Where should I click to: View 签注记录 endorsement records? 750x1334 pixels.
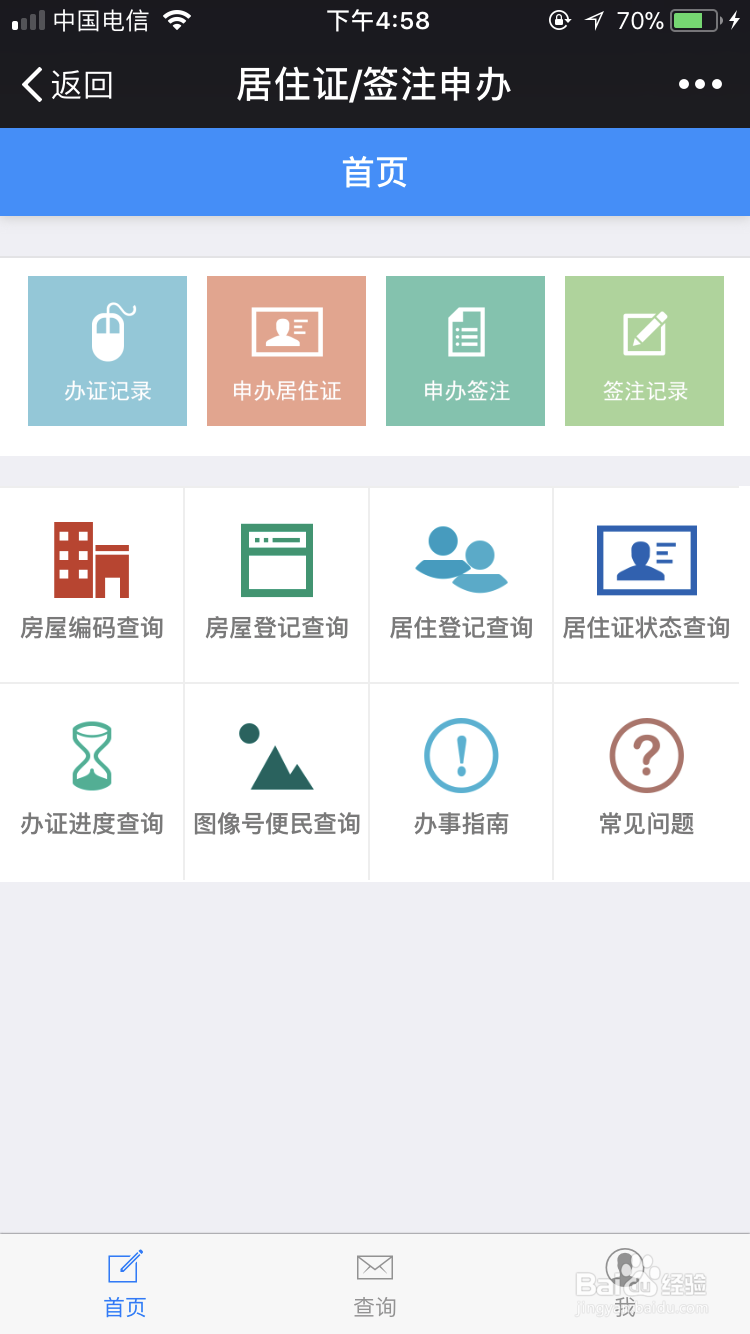(644, 350)
